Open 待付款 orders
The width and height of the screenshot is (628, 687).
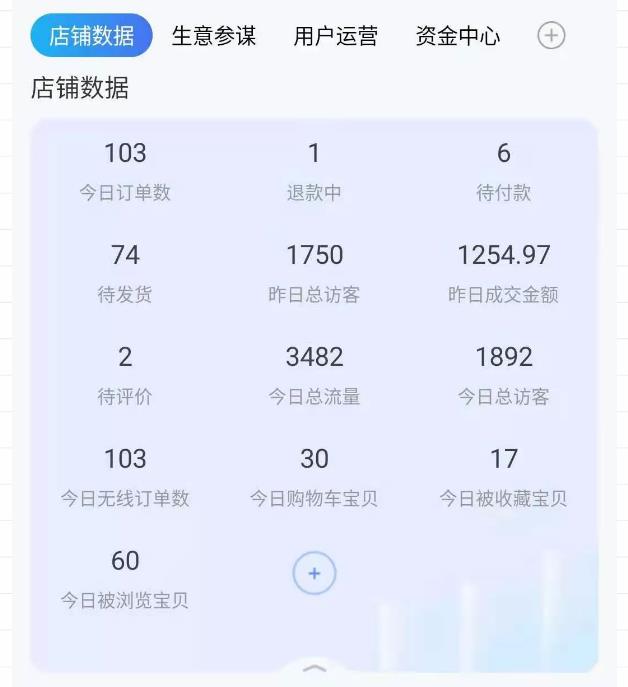click(503, 171)
